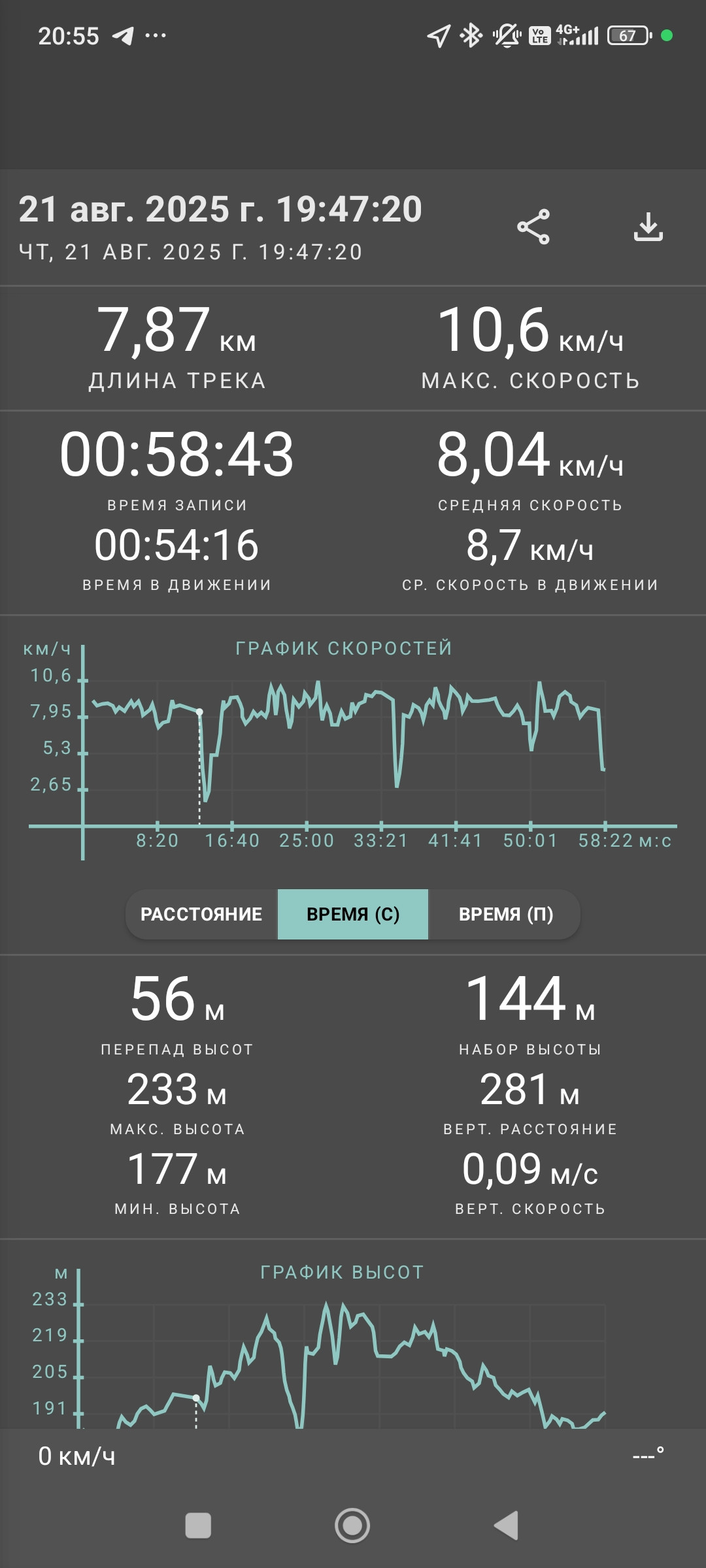Open recent apps overview
This screenshot has width=706, height=1568.
click(198, 1526)
